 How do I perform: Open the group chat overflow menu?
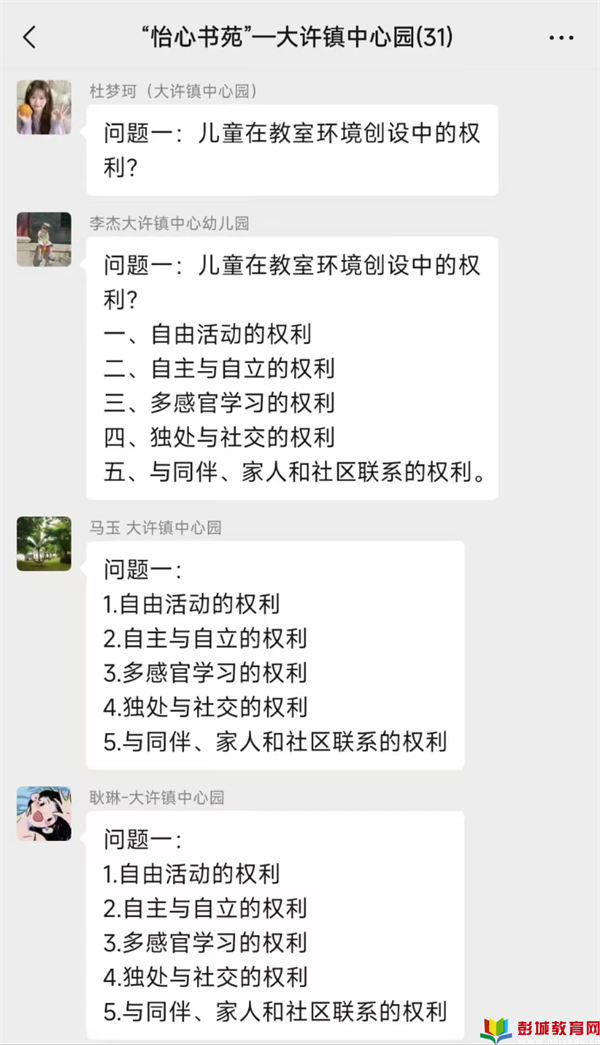[562, 38]
